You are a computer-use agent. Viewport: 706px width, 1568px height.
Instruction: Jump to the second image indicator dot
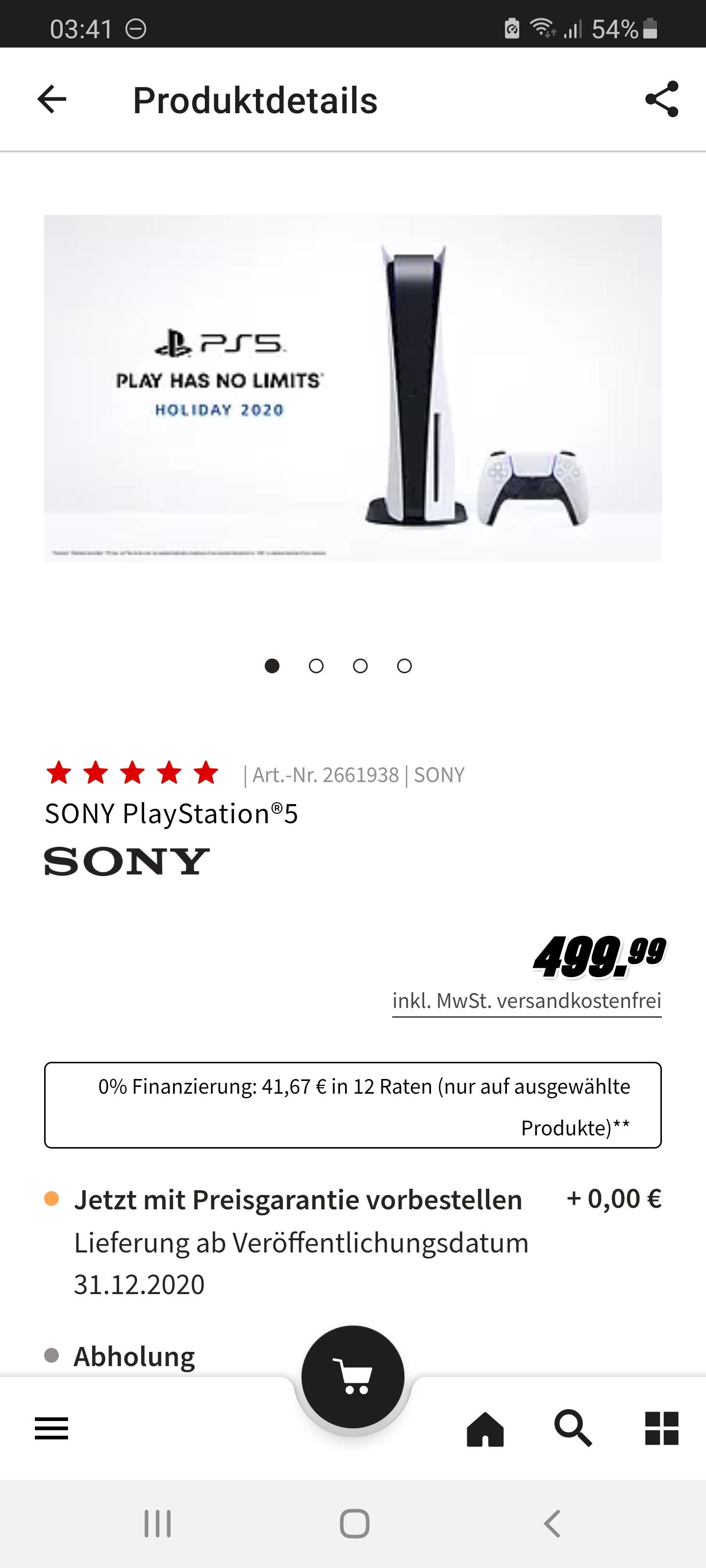pyautogui.click(x=316, y=666)
